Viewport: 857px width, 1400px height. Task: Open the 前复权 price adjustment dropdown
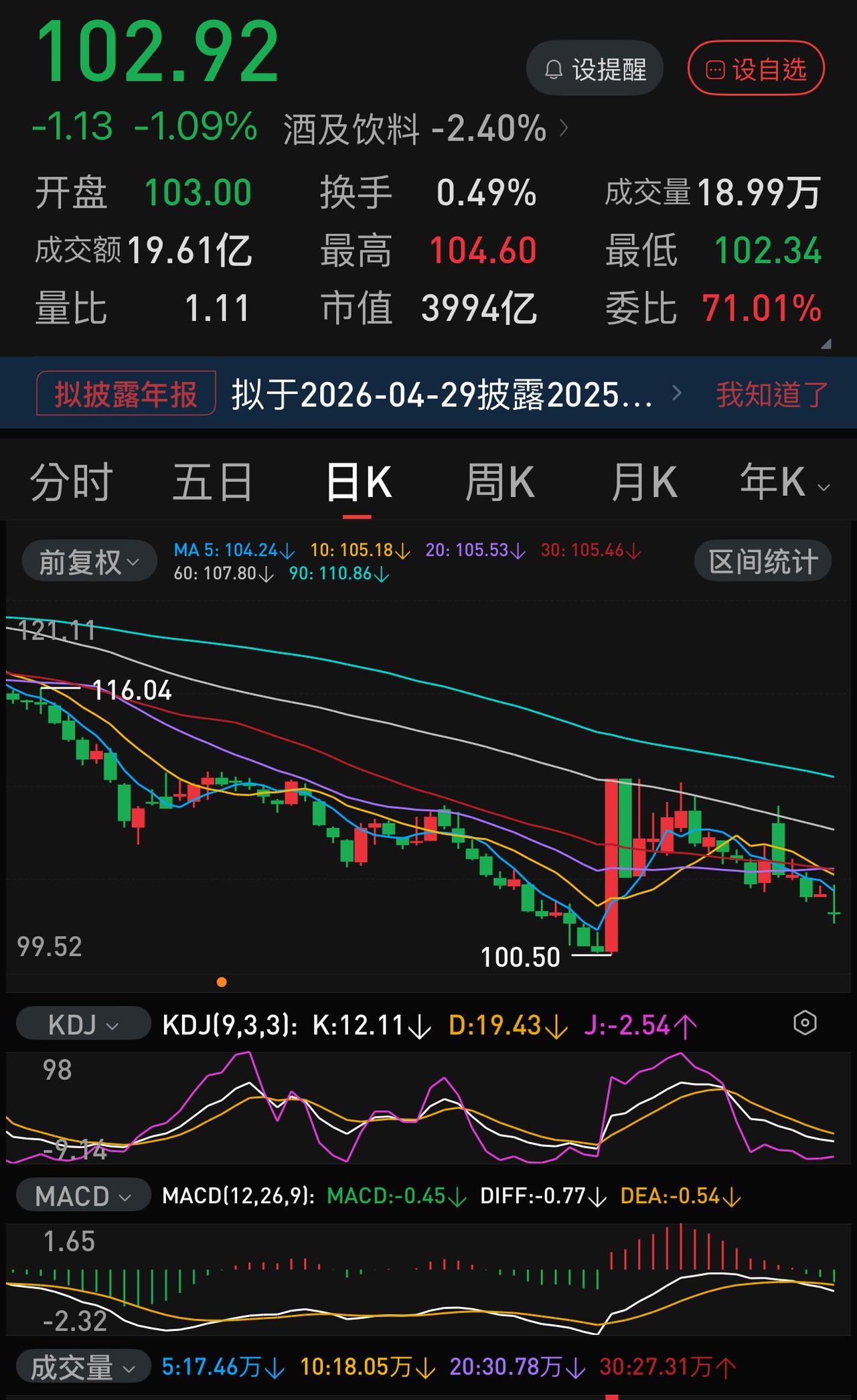coord(89,560)
